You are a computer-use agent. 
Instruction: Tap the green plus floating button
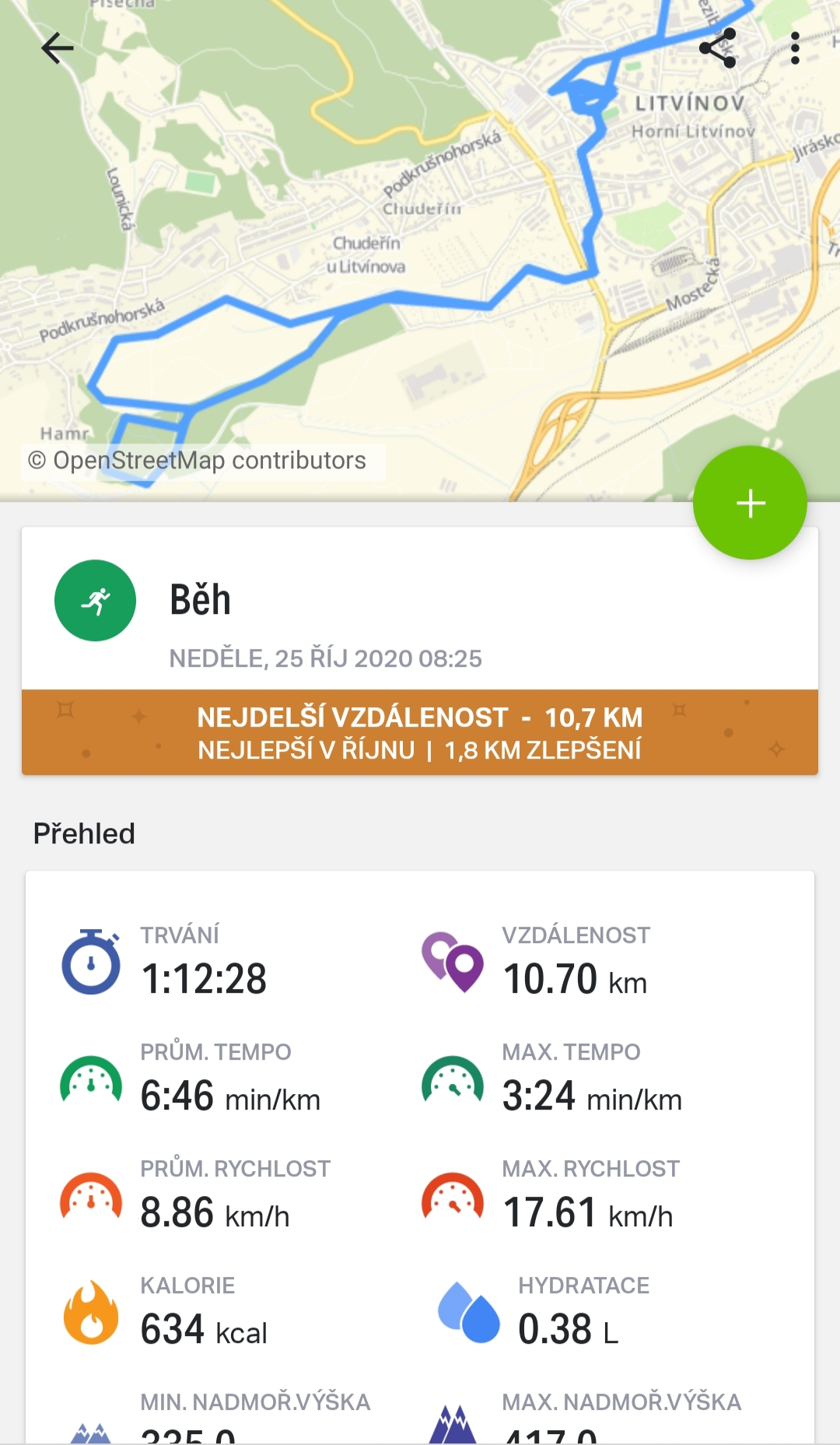750,503
